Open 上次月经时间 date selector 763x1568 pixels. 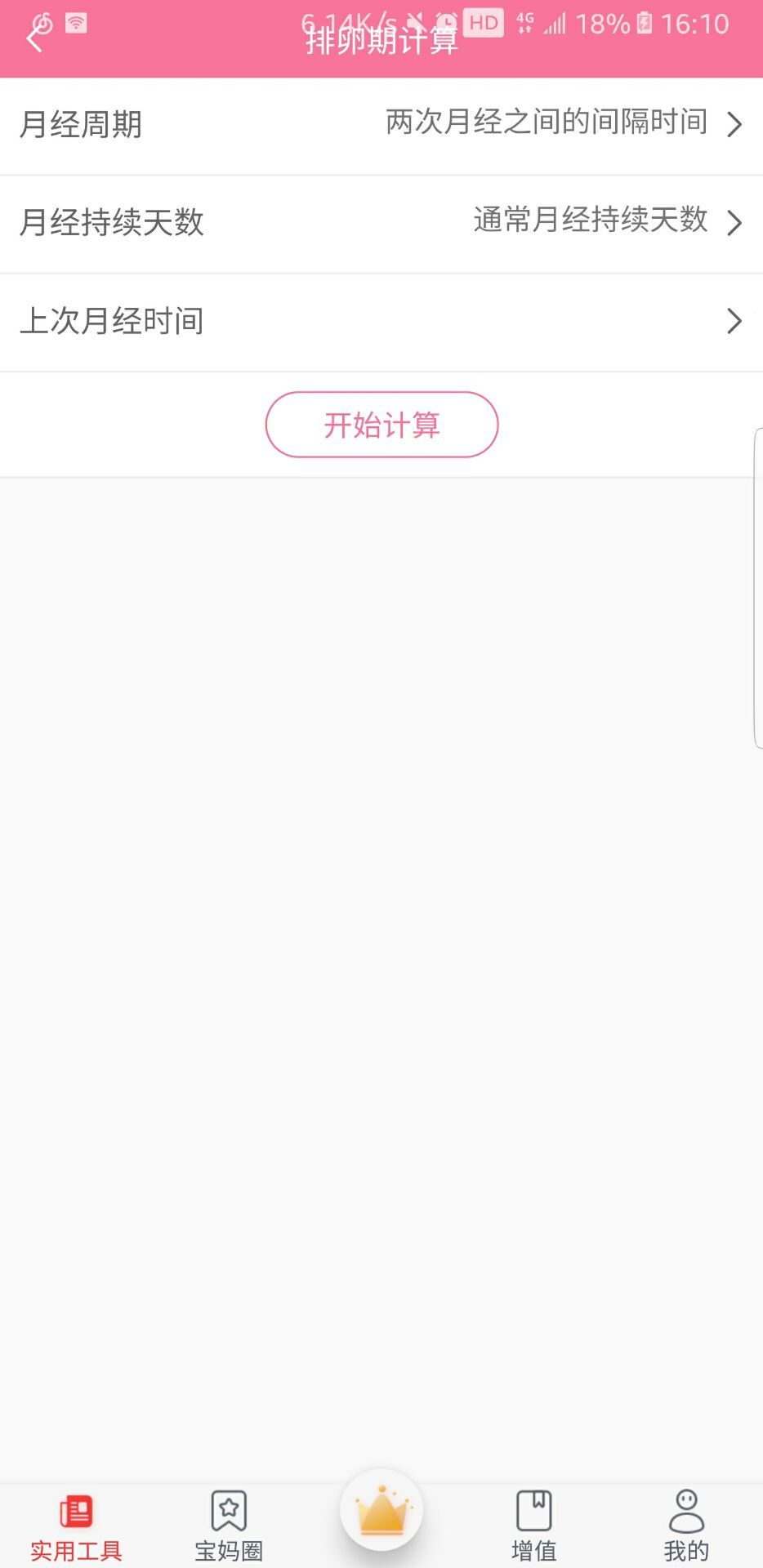pos(381,321)
